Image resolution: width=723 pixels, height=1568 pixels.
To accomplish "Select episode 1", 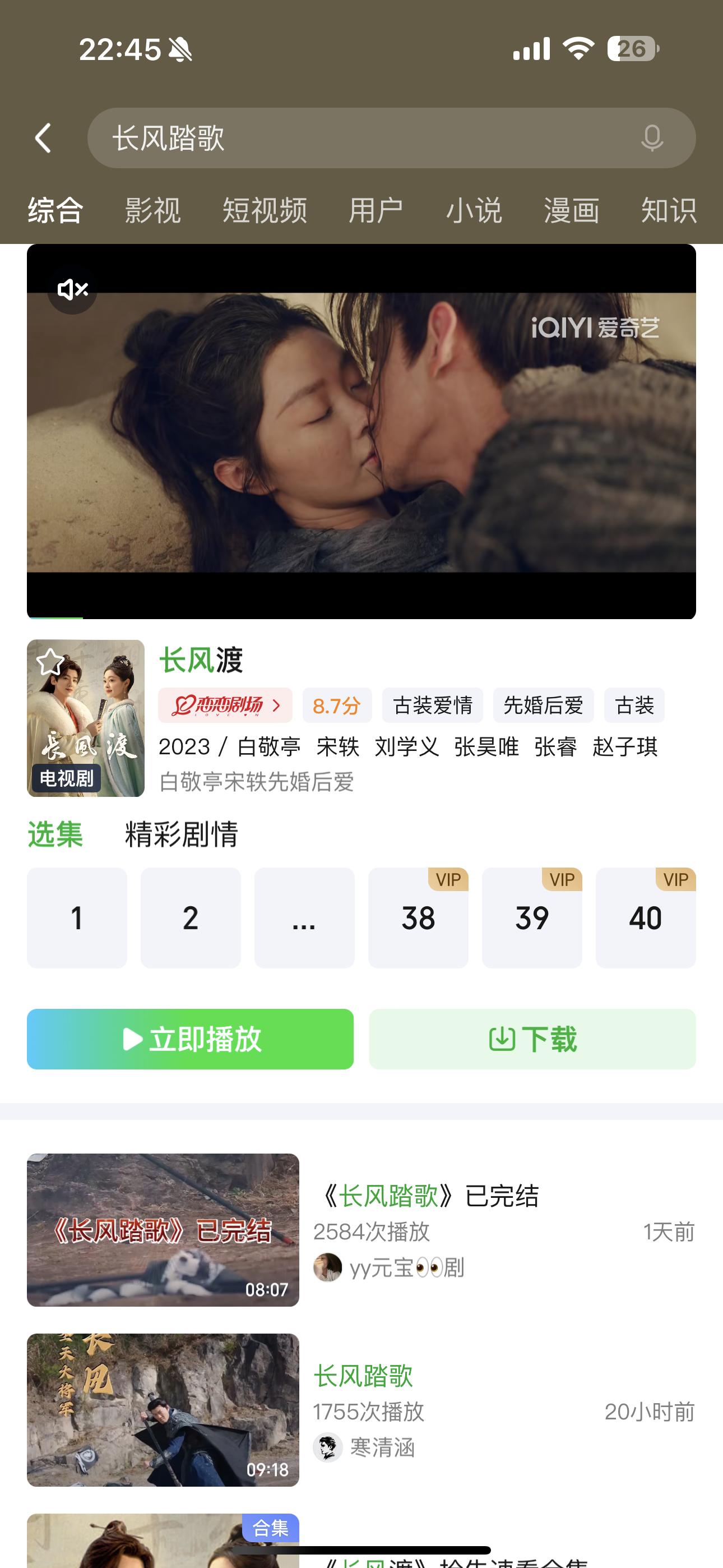I will (x=77, y=917).
